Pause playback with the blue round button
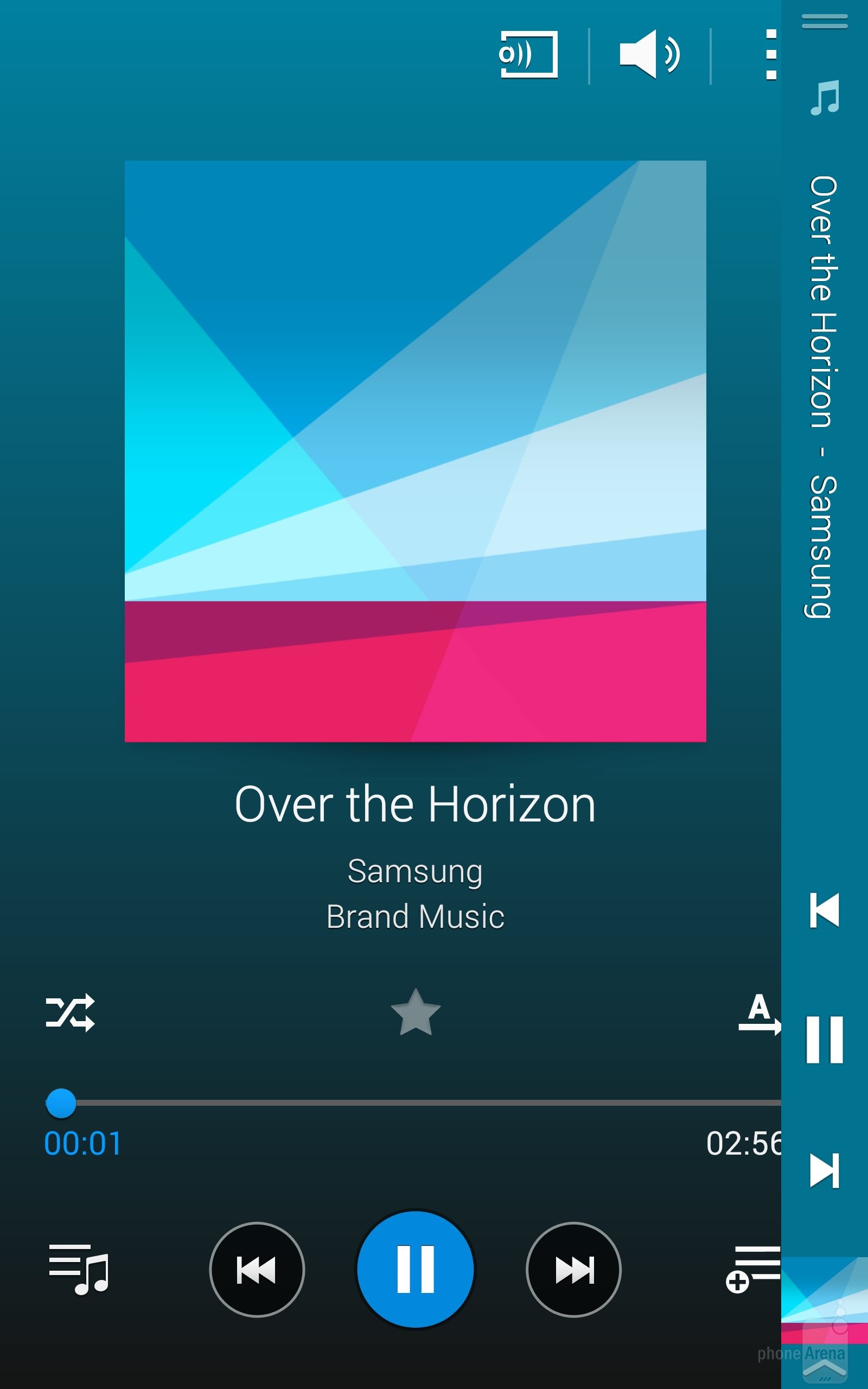The height and width of the screenshot is (1389, 868). (x=416, y=1269)
